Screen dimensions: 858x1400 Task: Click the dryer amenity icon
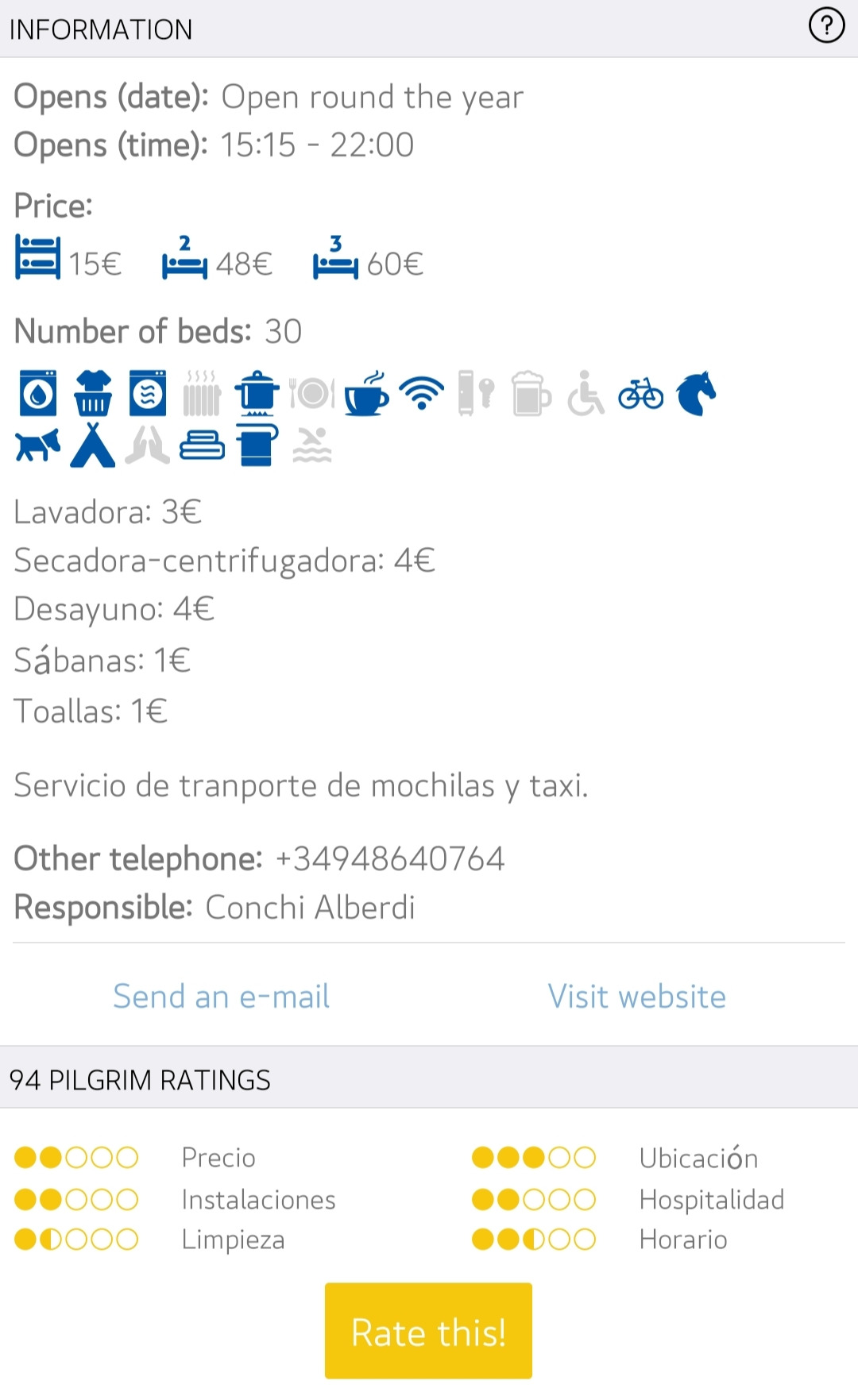click(147, 393)
